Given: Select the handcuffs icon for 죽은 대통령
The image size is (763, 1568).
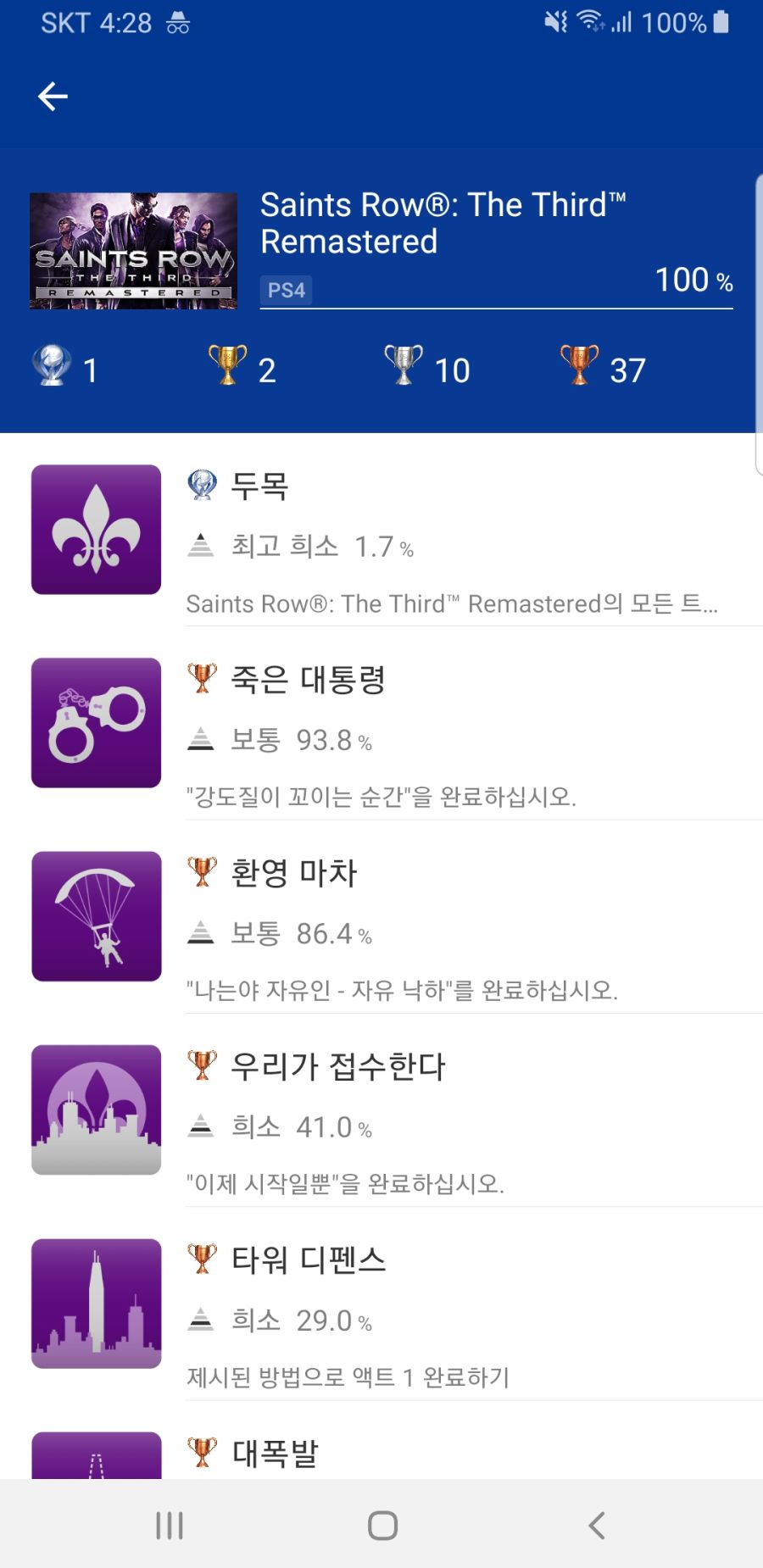Looking at the screenshot, I should pos(95,722).
